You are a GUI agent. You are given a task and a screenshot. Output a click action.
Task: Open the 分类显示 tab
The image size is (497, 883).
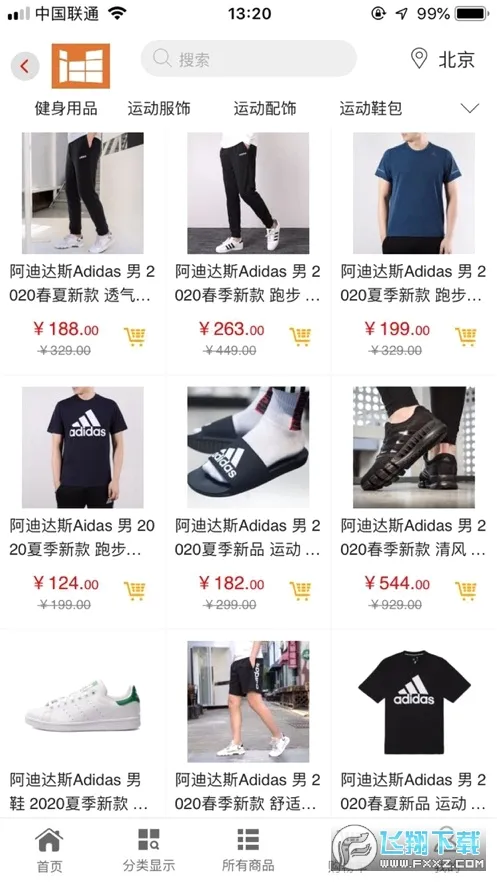pos(149,850)
